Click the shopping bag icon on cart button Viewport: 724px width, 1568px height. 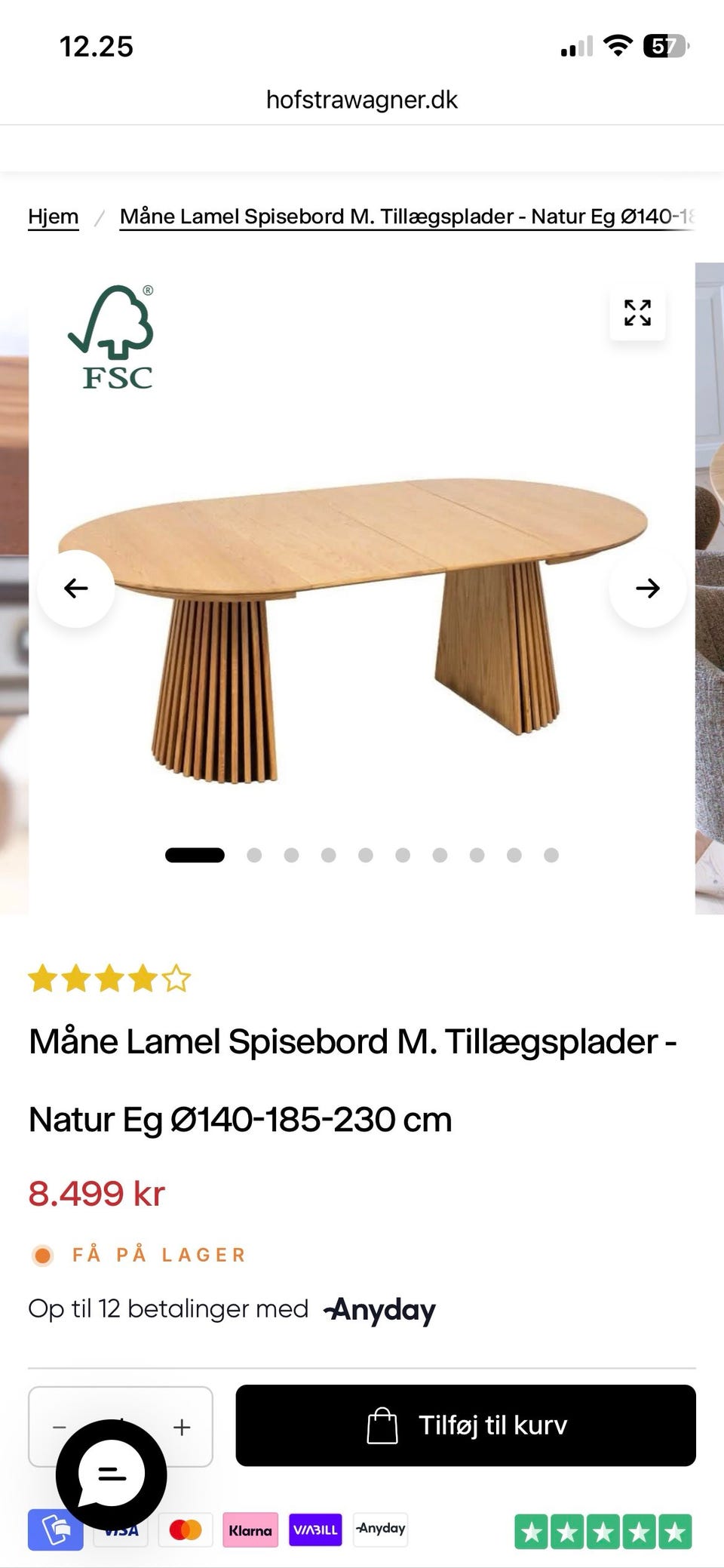[383, 1425]
